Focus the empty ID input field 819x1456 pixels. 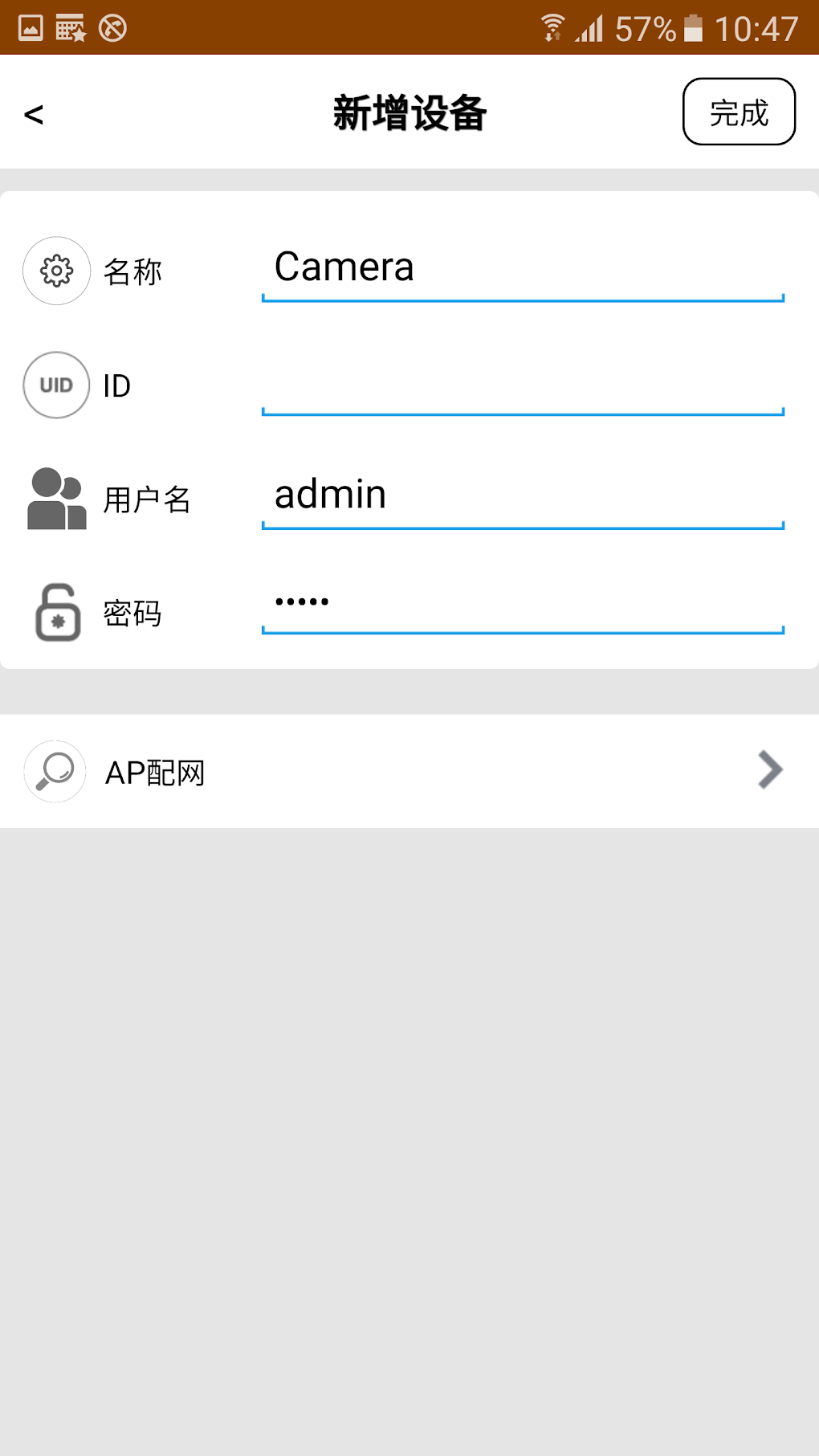coord(522,386)
